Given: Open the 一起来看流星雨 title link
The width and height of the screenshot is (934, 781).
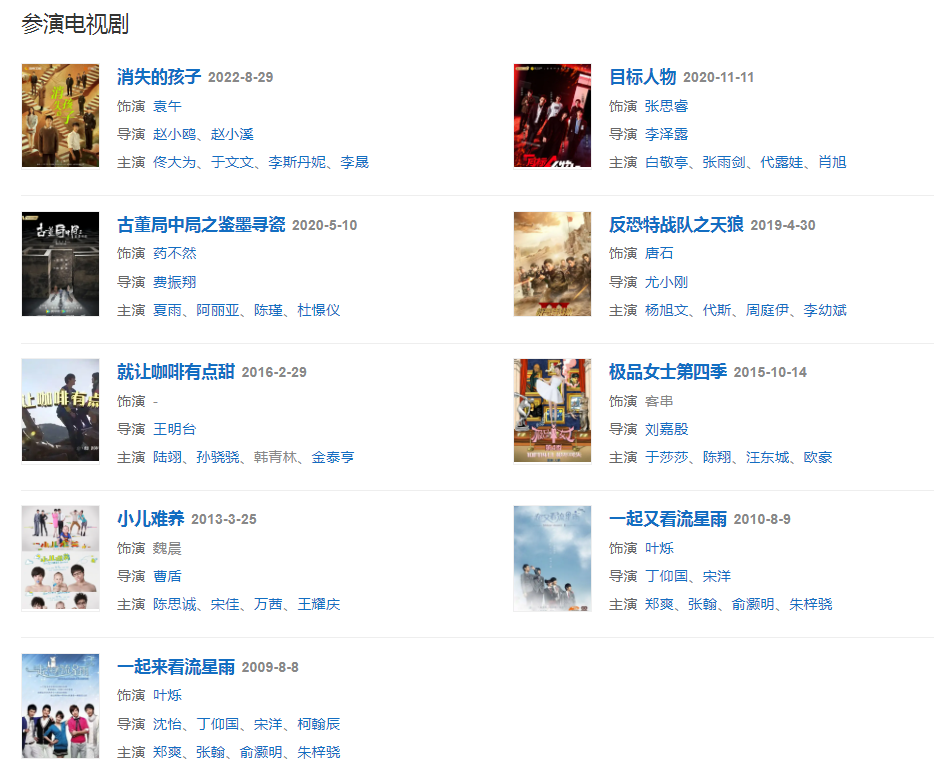Looking at the screenshot, I should (x=176, y=666).
